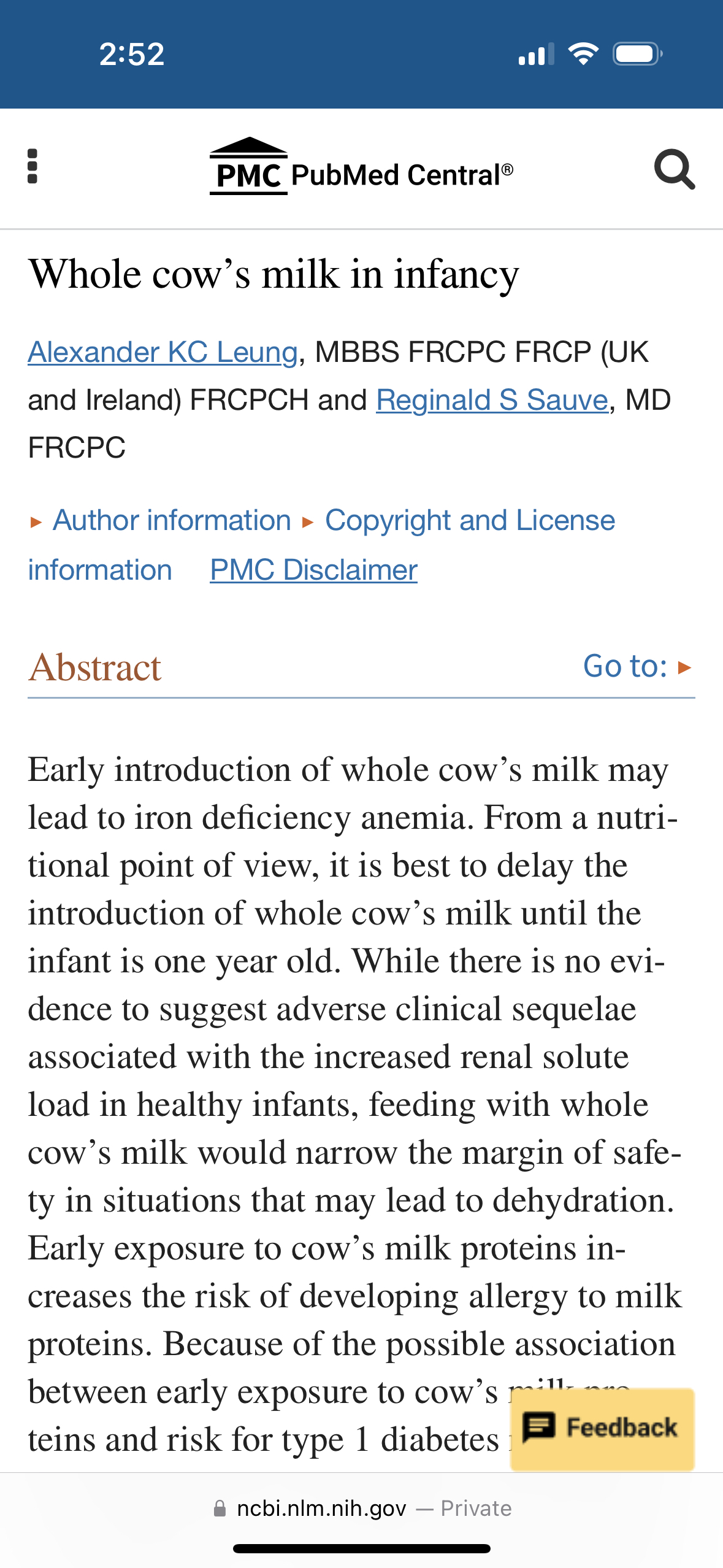The height and width of the screenshot is (1568, 723).
Task: Open the three-dot menu
Action: [x=33, y=166]
